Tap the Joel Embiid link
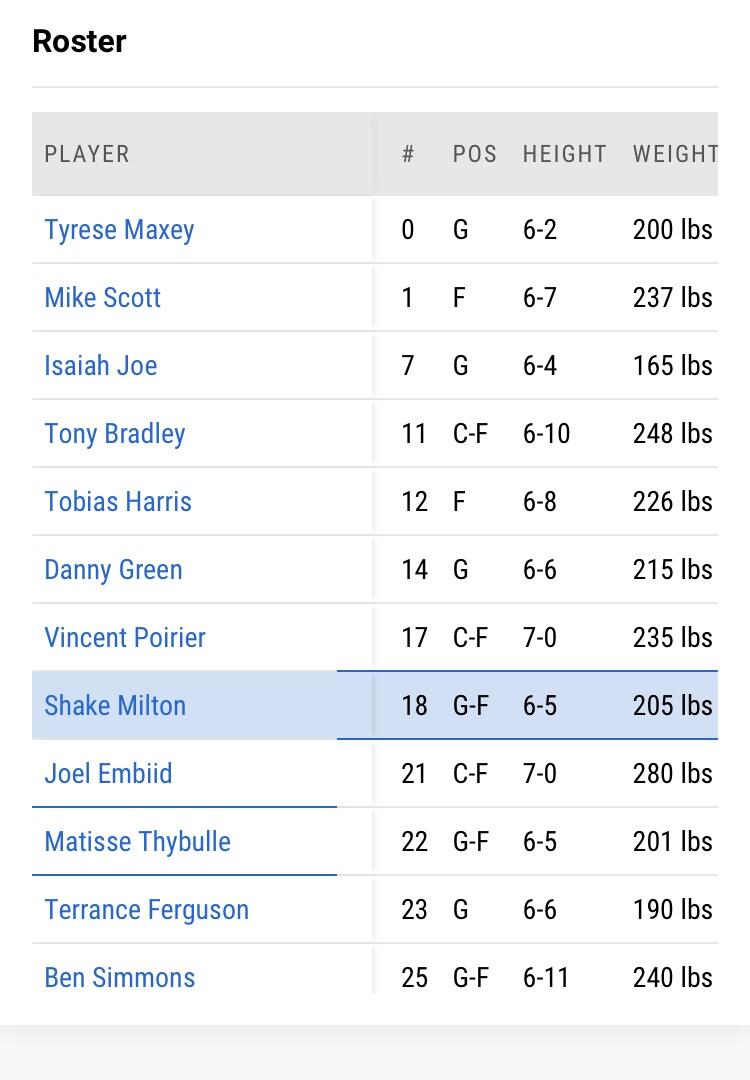This screenshot has width=750, height=1080. (x=108, y=773)
